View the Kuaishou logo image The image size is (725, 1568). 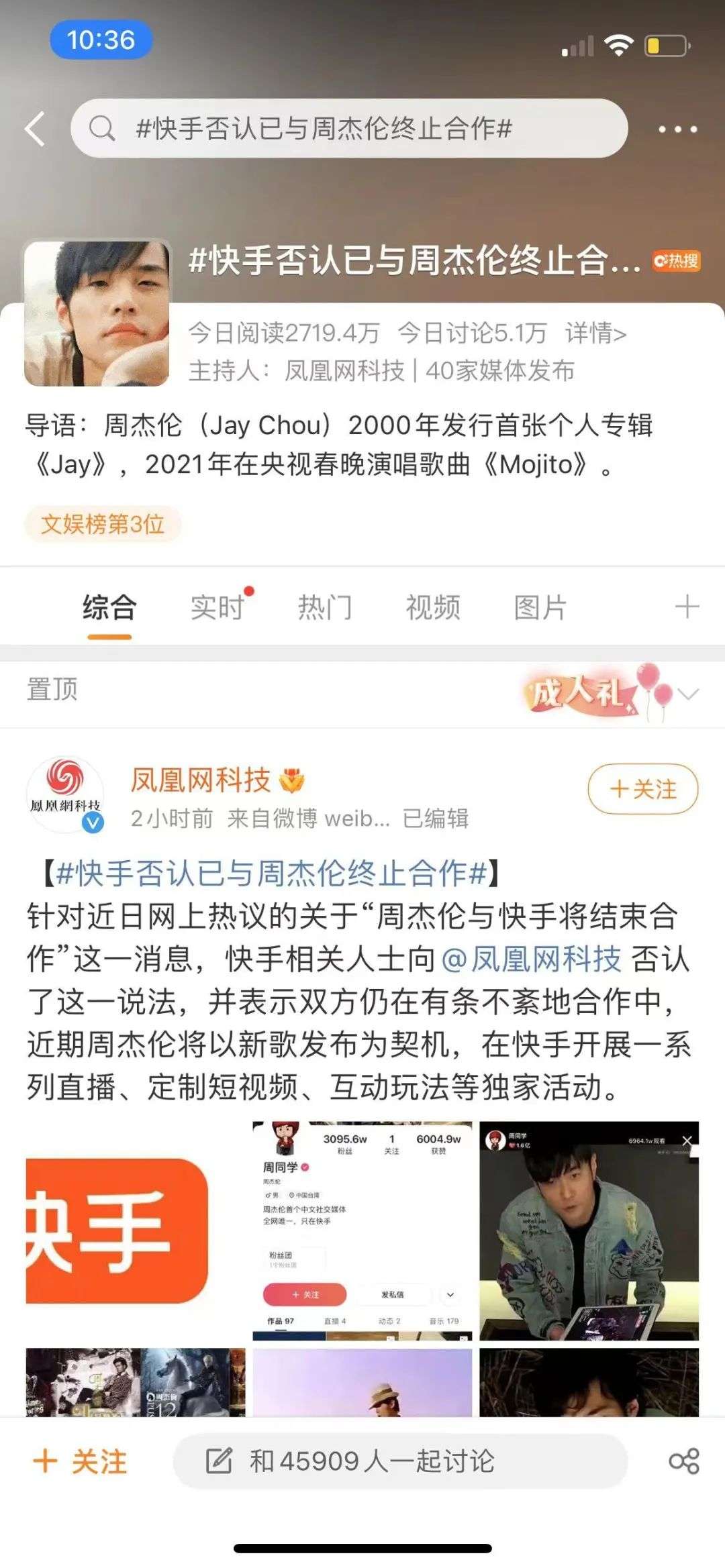(x=136, y=1231)
